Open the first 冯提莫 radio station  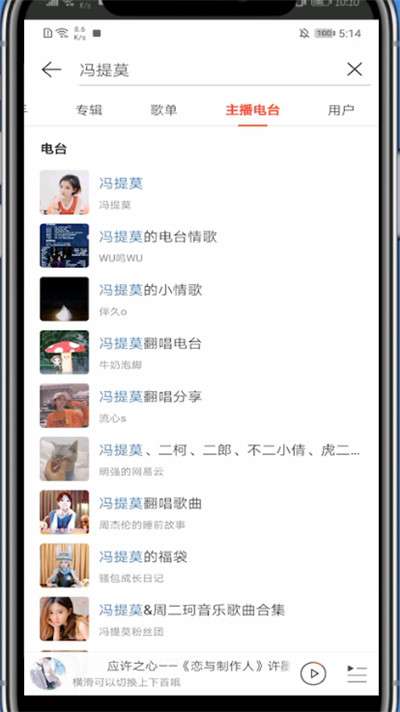coord(201,192)
